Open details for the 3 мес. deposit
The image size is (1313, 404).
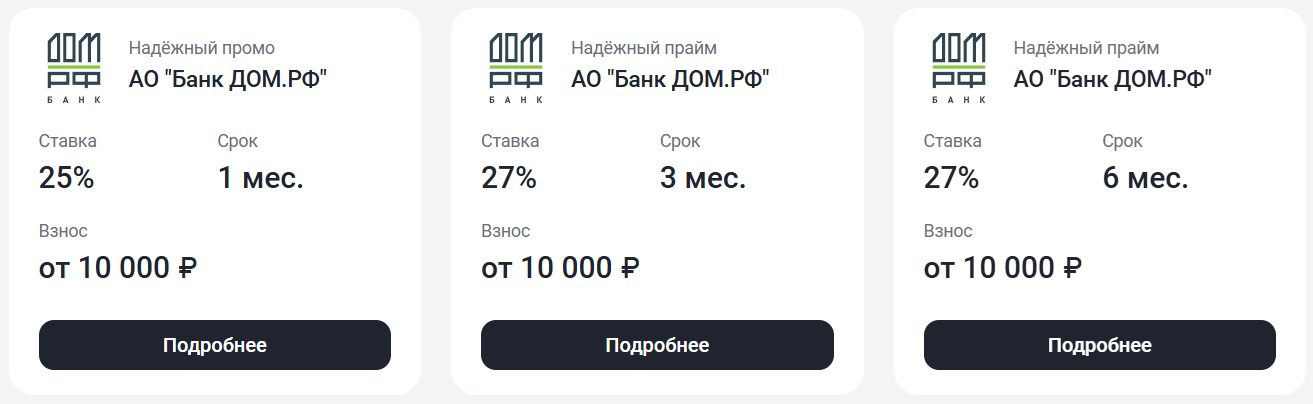tap(657, 345)
